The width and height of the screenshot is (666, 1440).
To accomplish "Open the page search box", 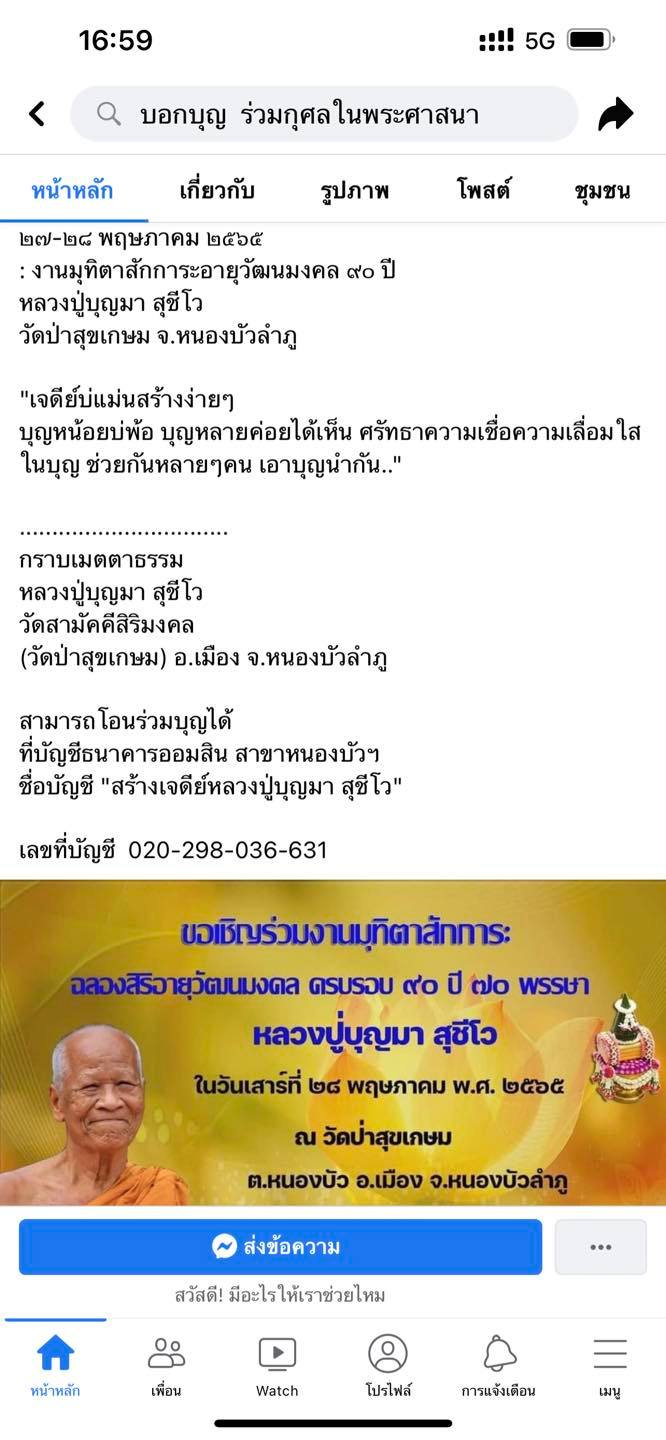I will [x=324, y=114].
